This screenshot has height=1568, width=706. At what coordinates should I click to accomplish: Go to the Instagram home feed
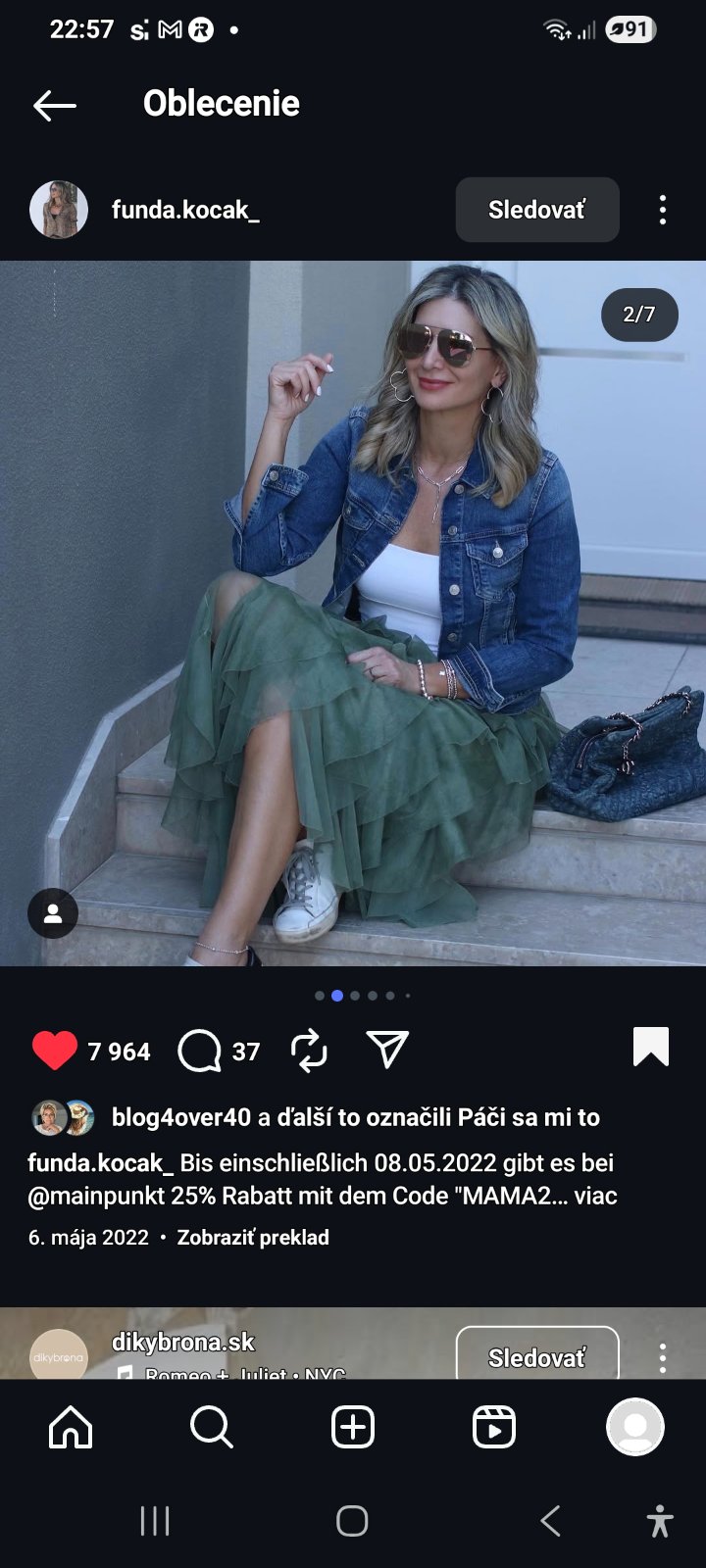click(71, 1427)
